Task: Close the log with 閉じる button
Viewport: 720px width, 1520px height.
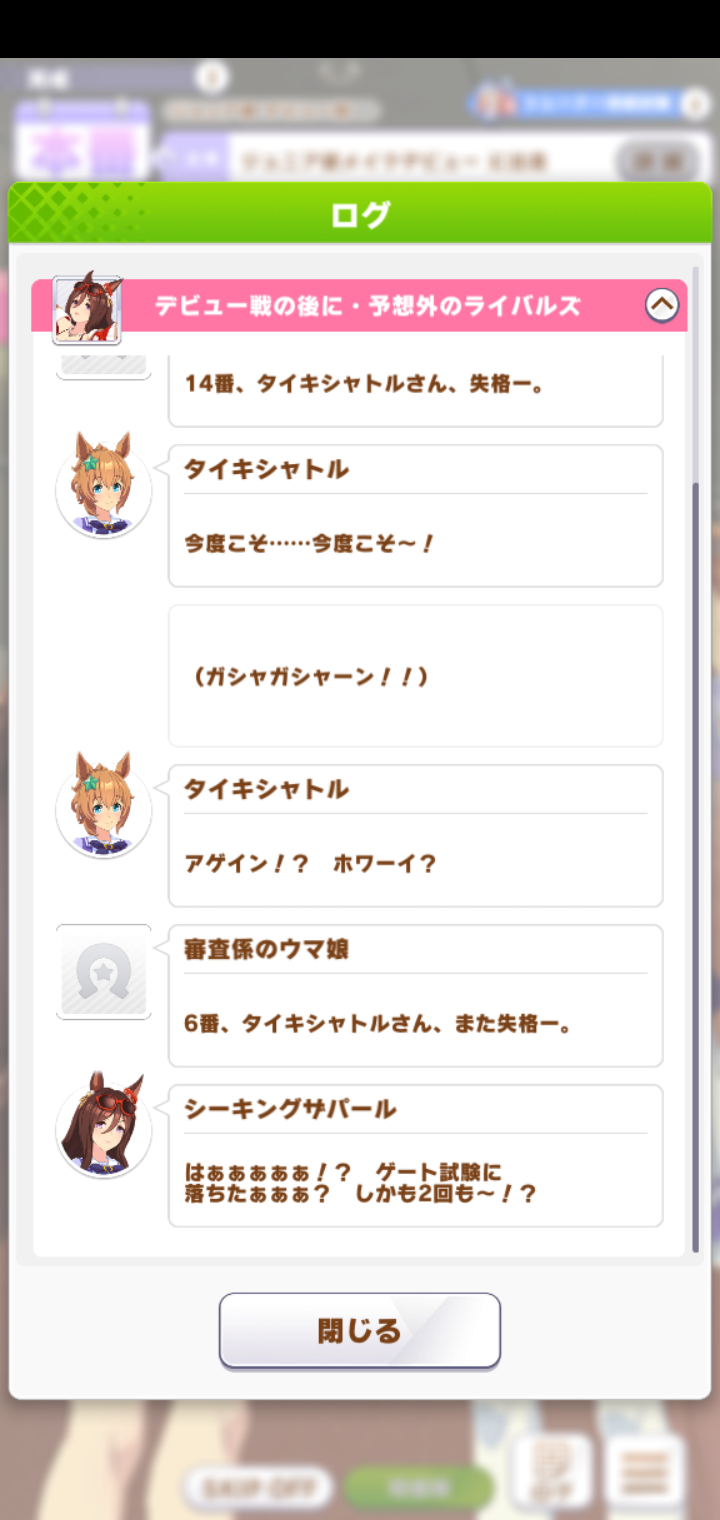Action: 360,1331
